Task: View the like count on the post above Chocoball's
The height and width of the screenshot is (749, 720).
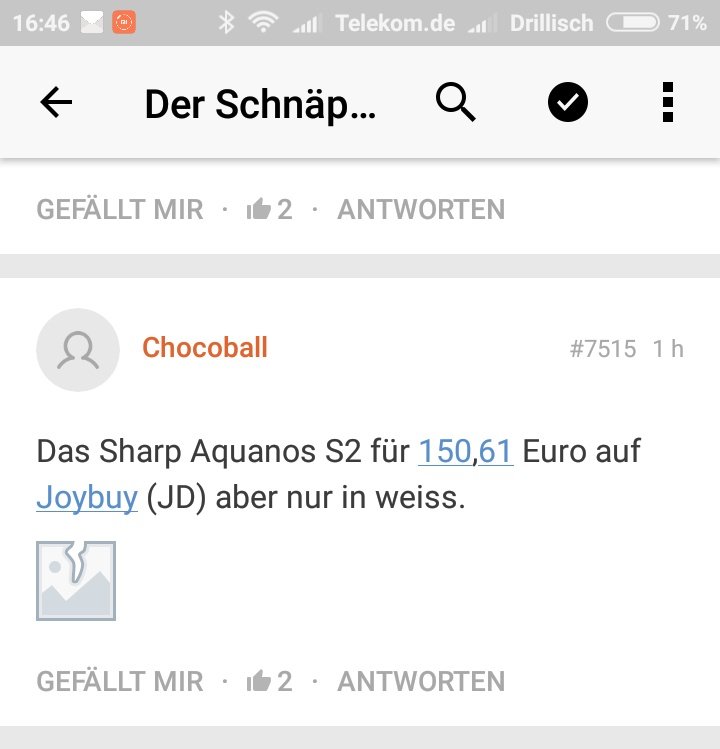Action: point(270,210)
